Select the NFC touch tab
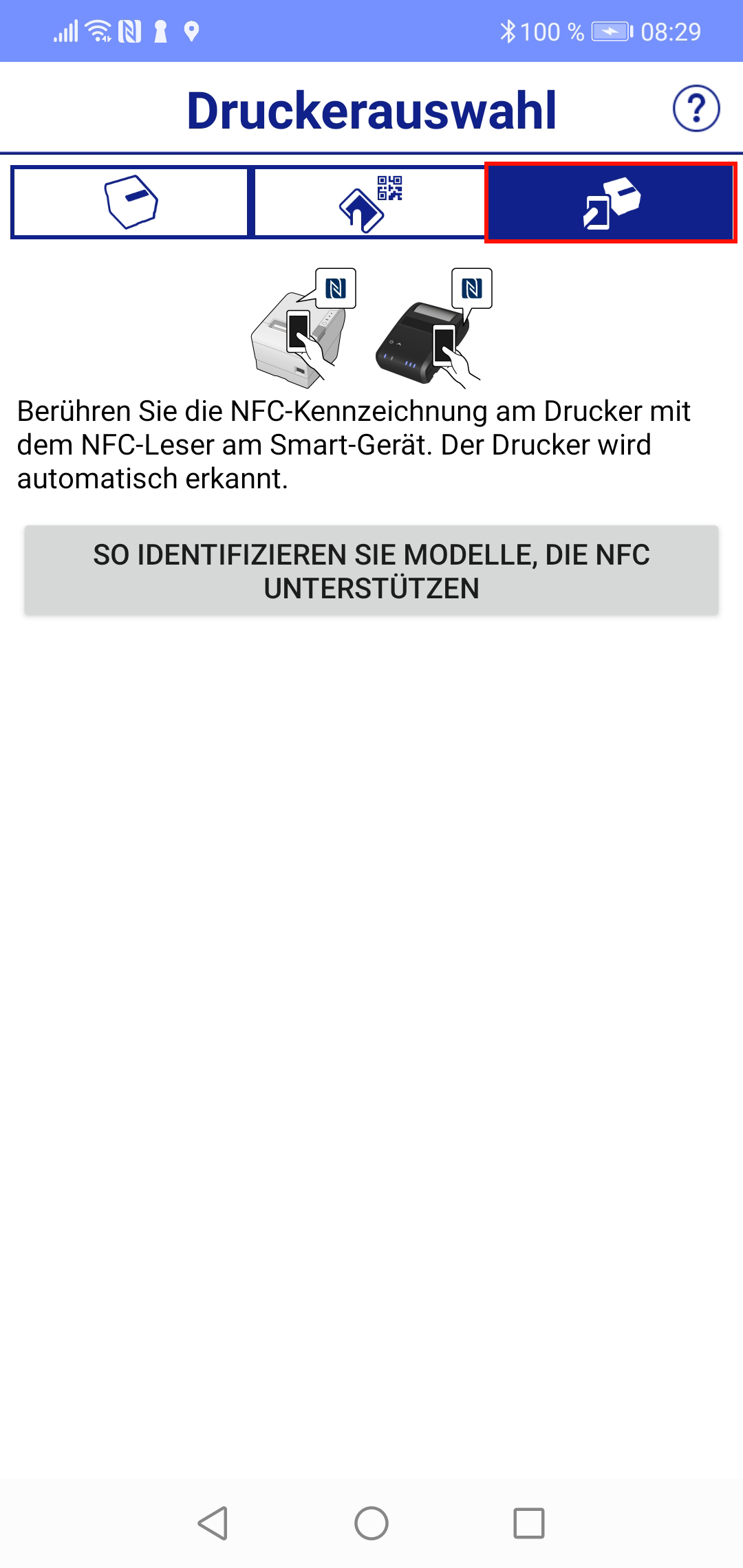 (x=611, y=202)
